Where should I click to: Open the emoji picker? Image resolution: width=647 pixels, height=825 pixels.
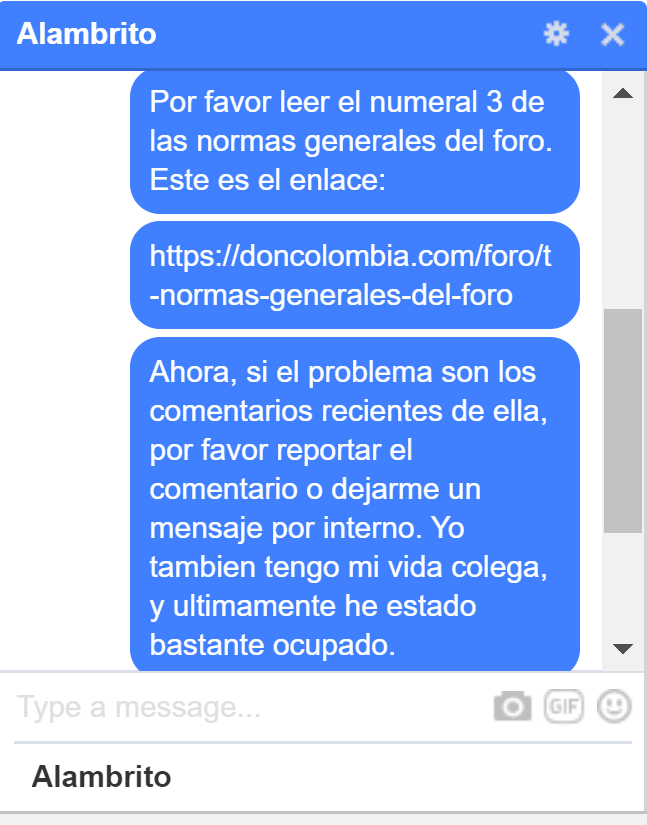click(614, 707)
